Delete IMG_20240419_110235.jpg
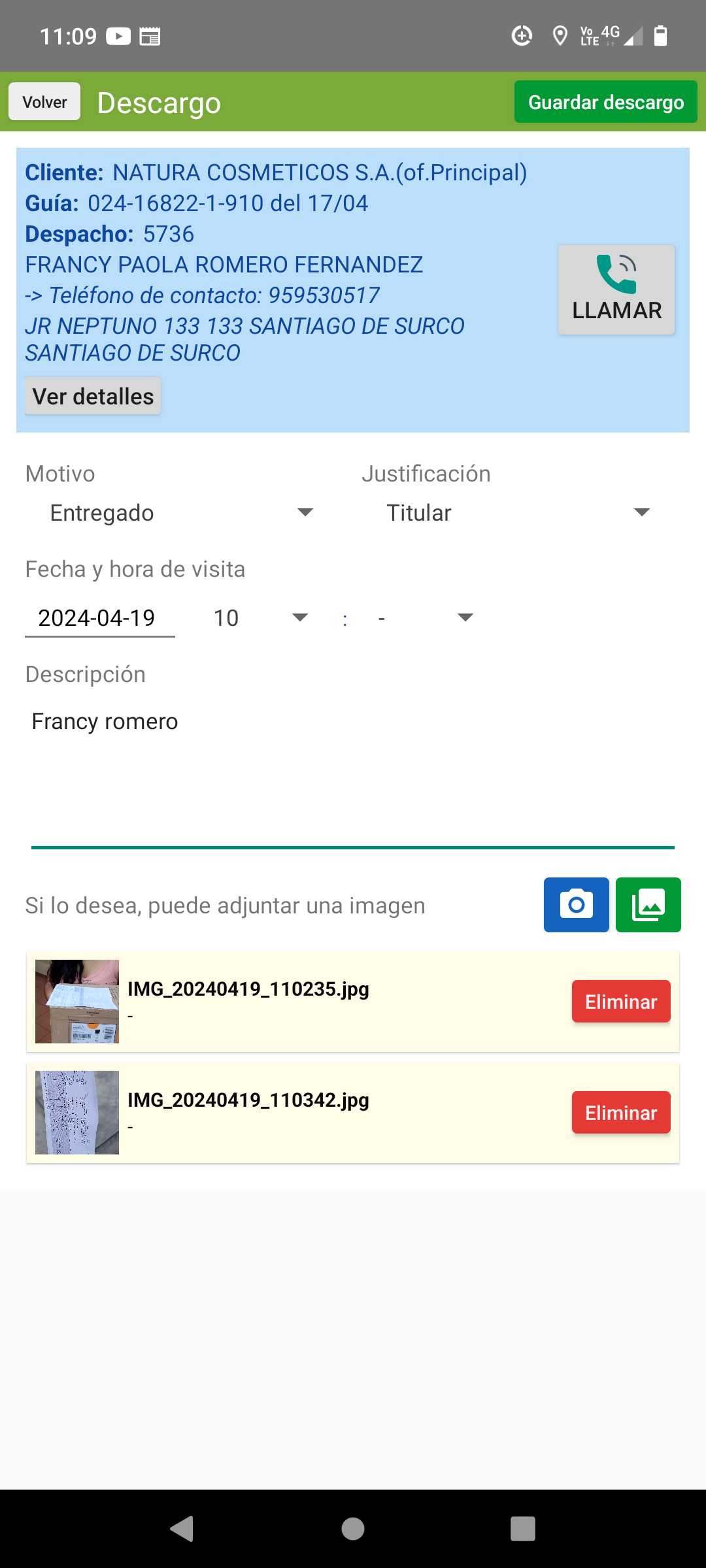The height and width of the screenshot is (1568, 706). click(620, 1002)
